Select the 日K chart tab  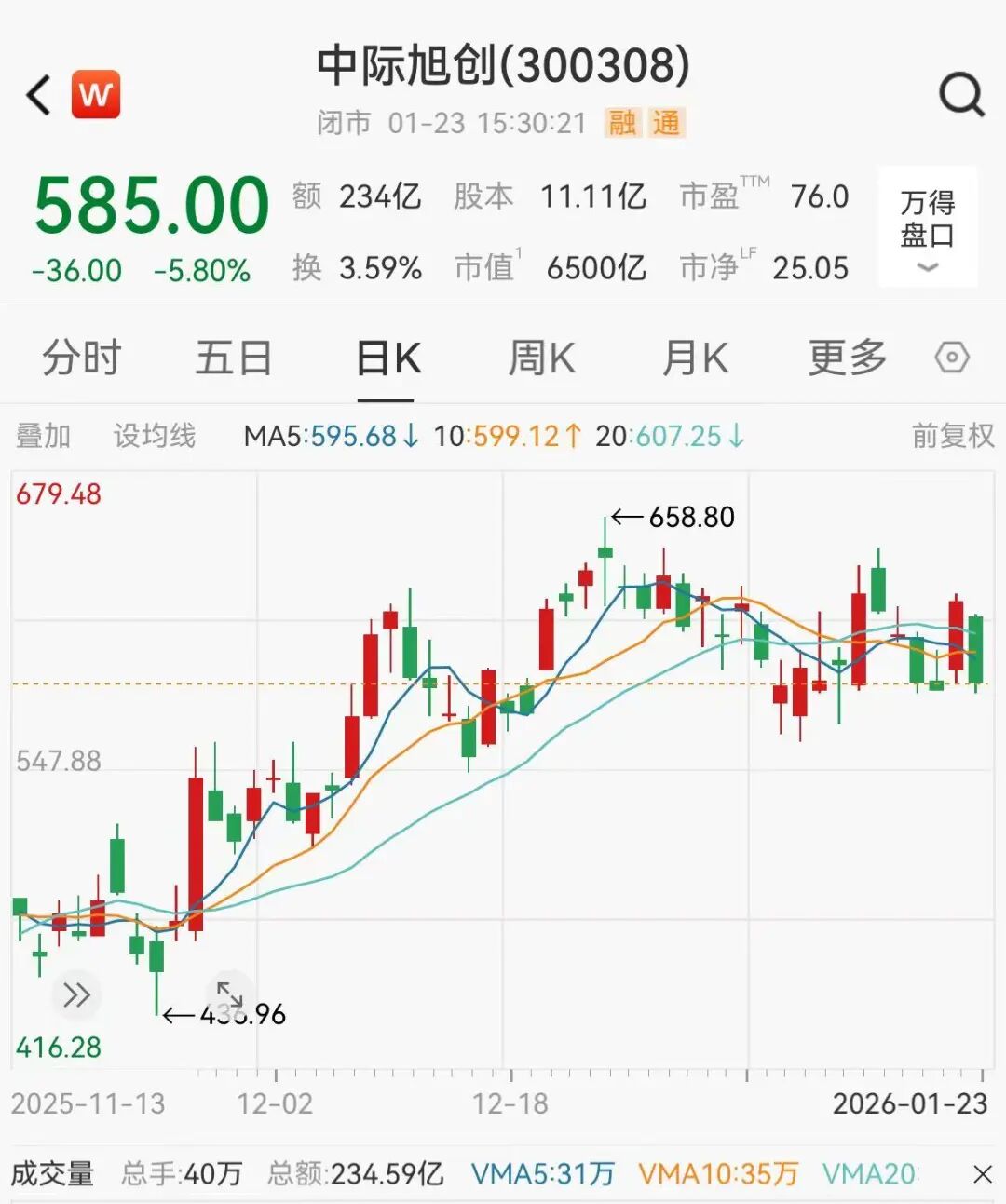coord(388,358)
